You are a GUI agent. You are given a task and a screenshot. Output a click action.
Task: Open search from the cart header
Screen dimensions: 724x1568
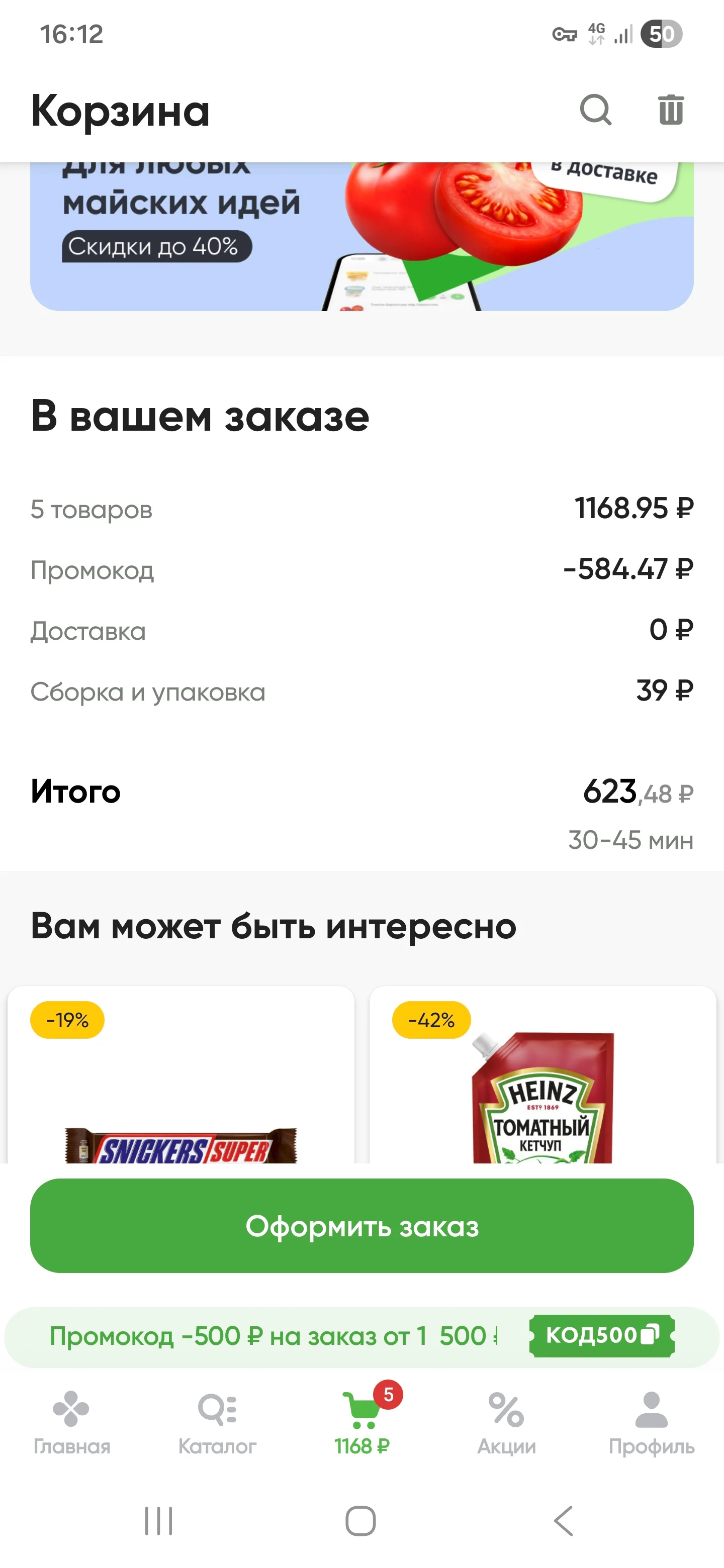tap(595, 110)
